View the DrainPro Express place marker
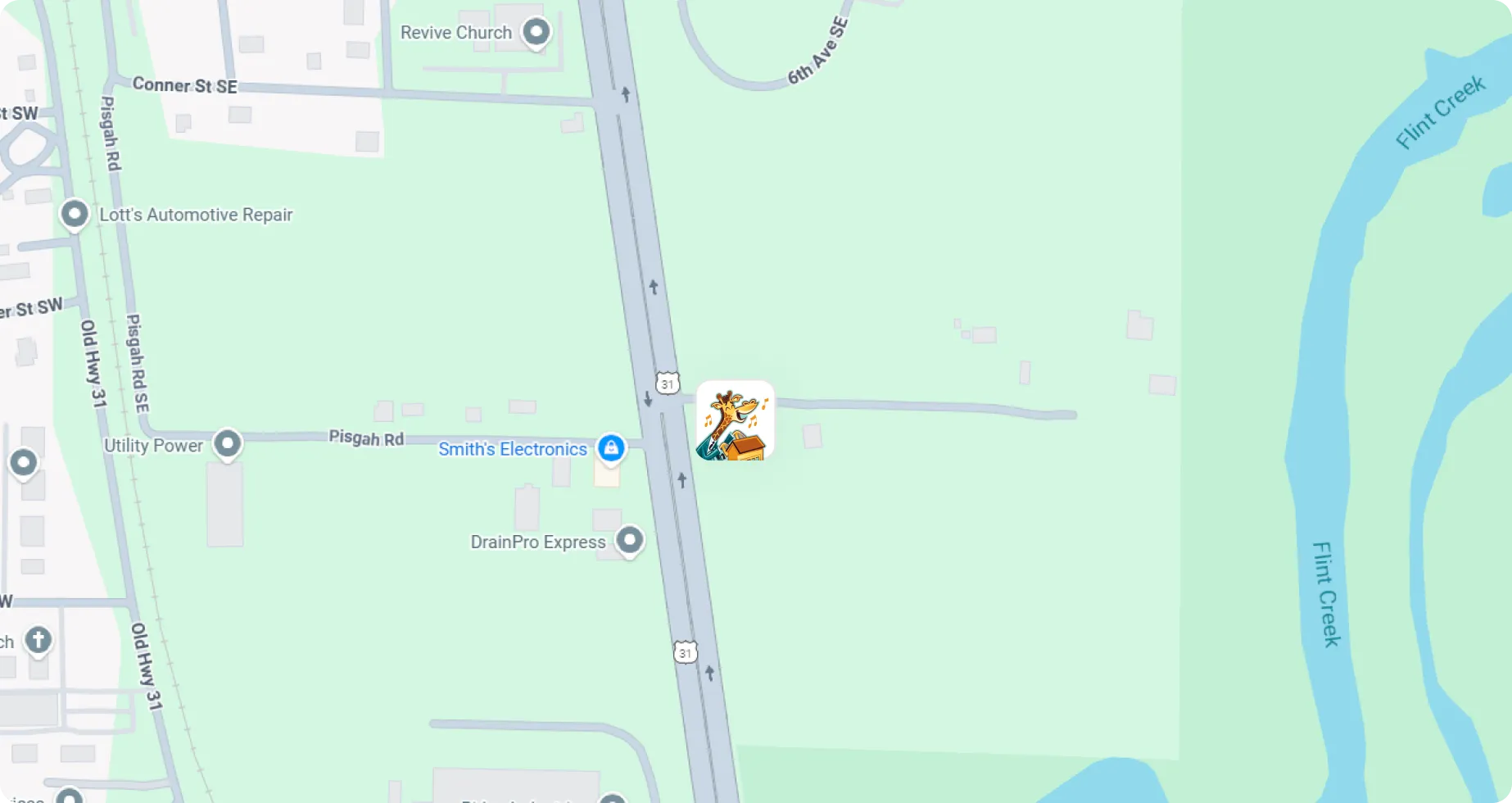The width and height of the screenshot is (1512, 803). (629, 540)
